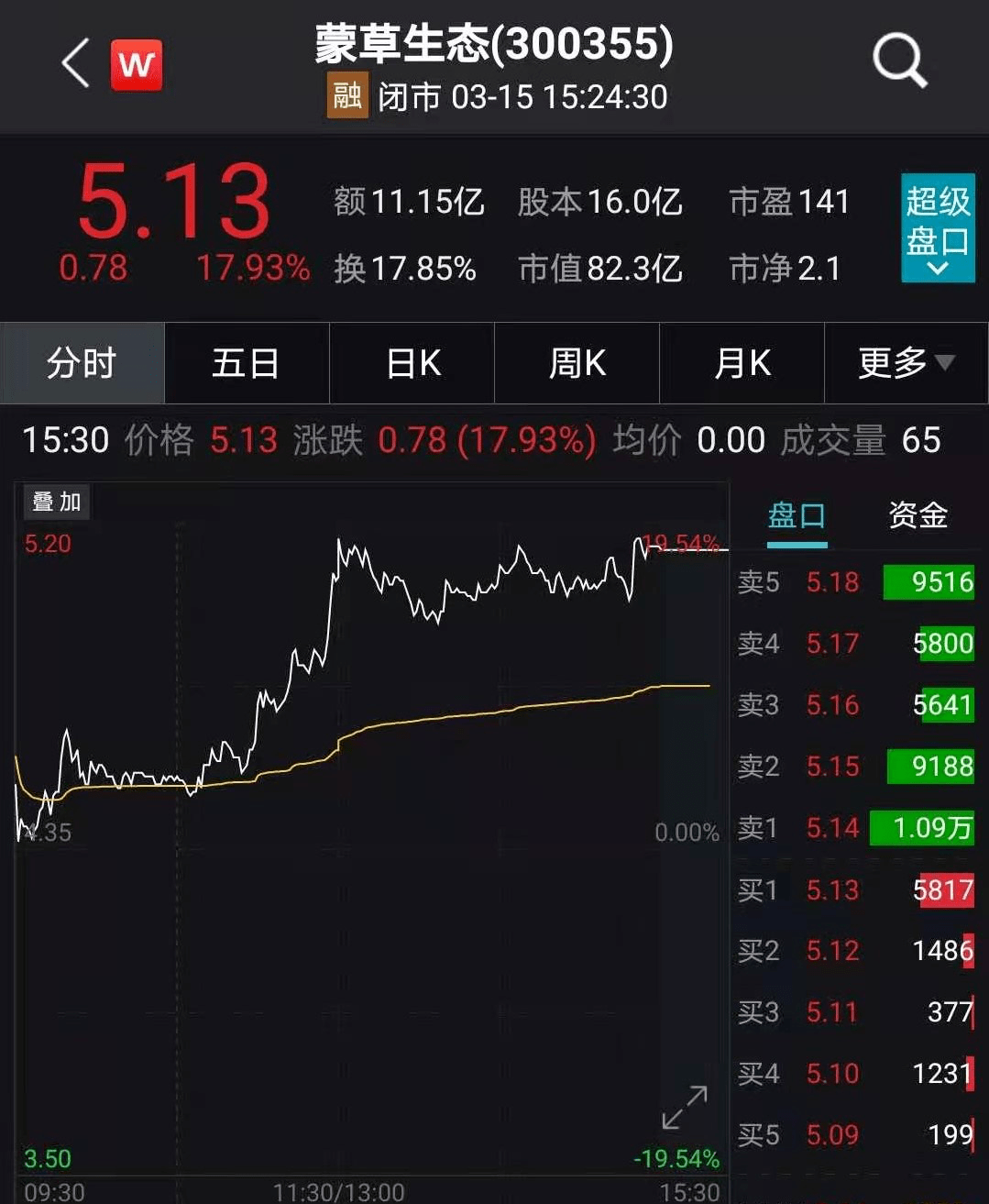Switch to the 五日 chart tab
The width and height of the screenshot is (989, 1204).
tap(246, 363)
